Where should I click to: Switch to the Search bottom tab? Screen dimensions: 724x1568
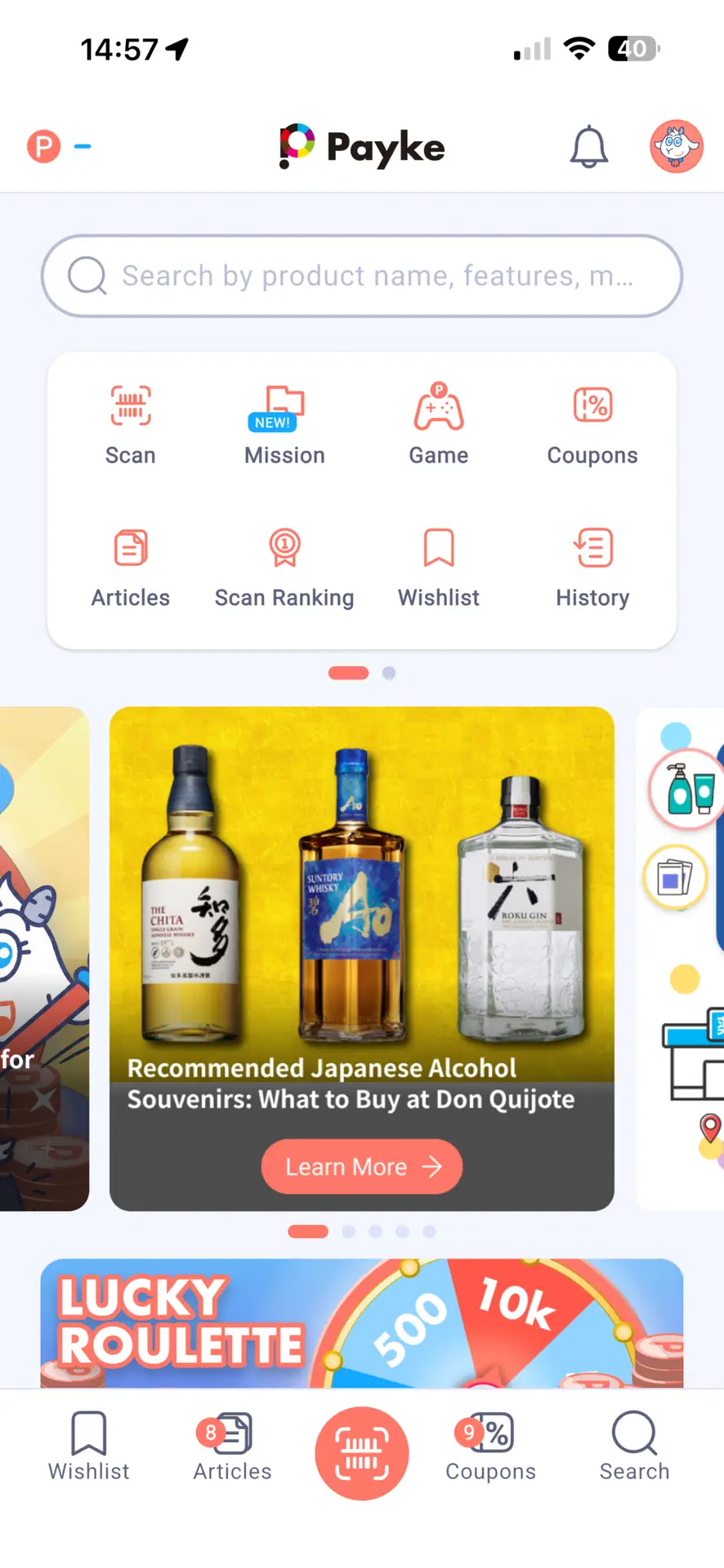(x=634, y=1447)
